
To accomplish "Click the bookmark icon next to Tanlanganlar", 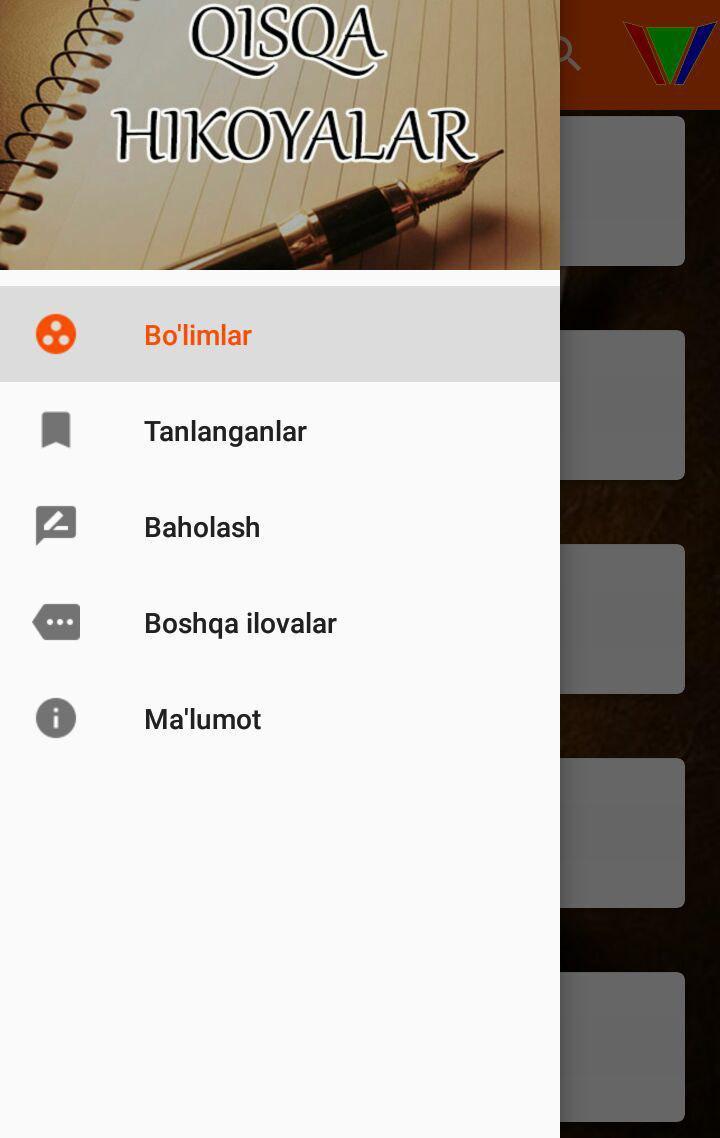I will pos(56,430).
